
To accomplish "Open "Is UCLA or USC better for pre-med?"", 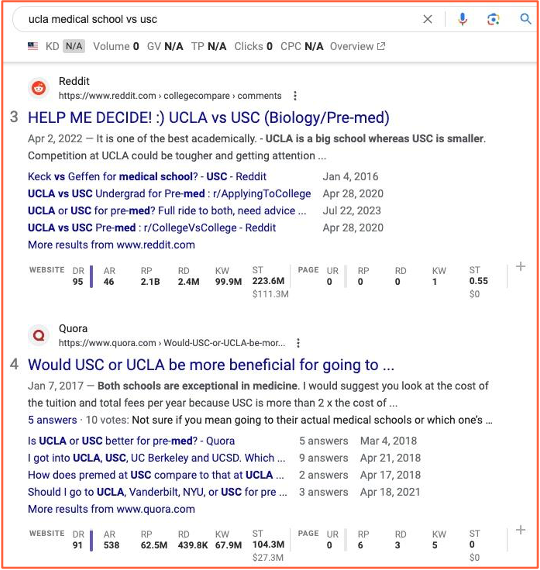I will pos(131,441).
